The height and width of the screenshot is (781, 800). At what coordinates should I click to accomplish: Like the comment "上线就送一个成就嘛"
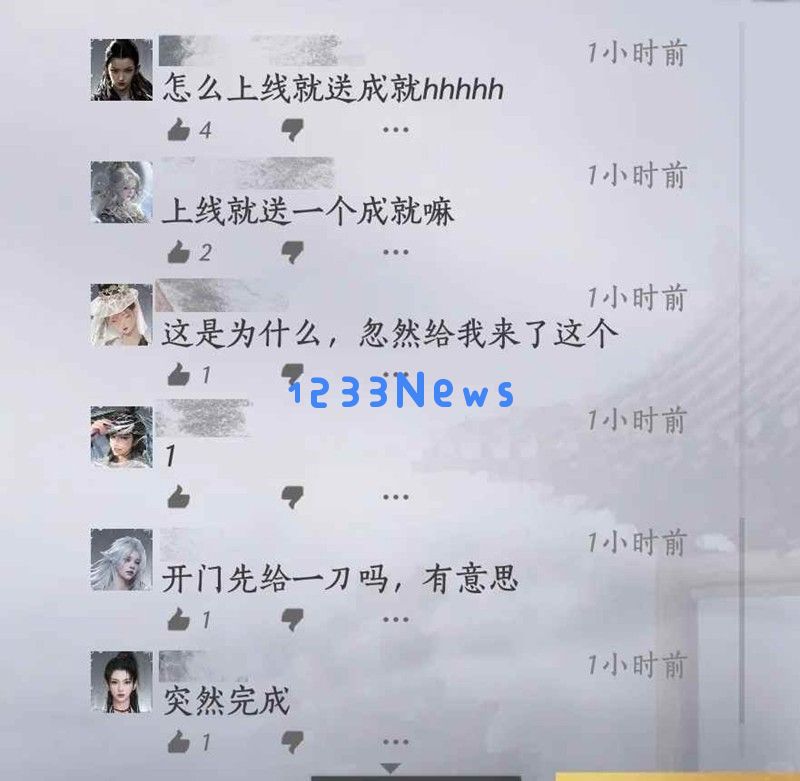179,252
